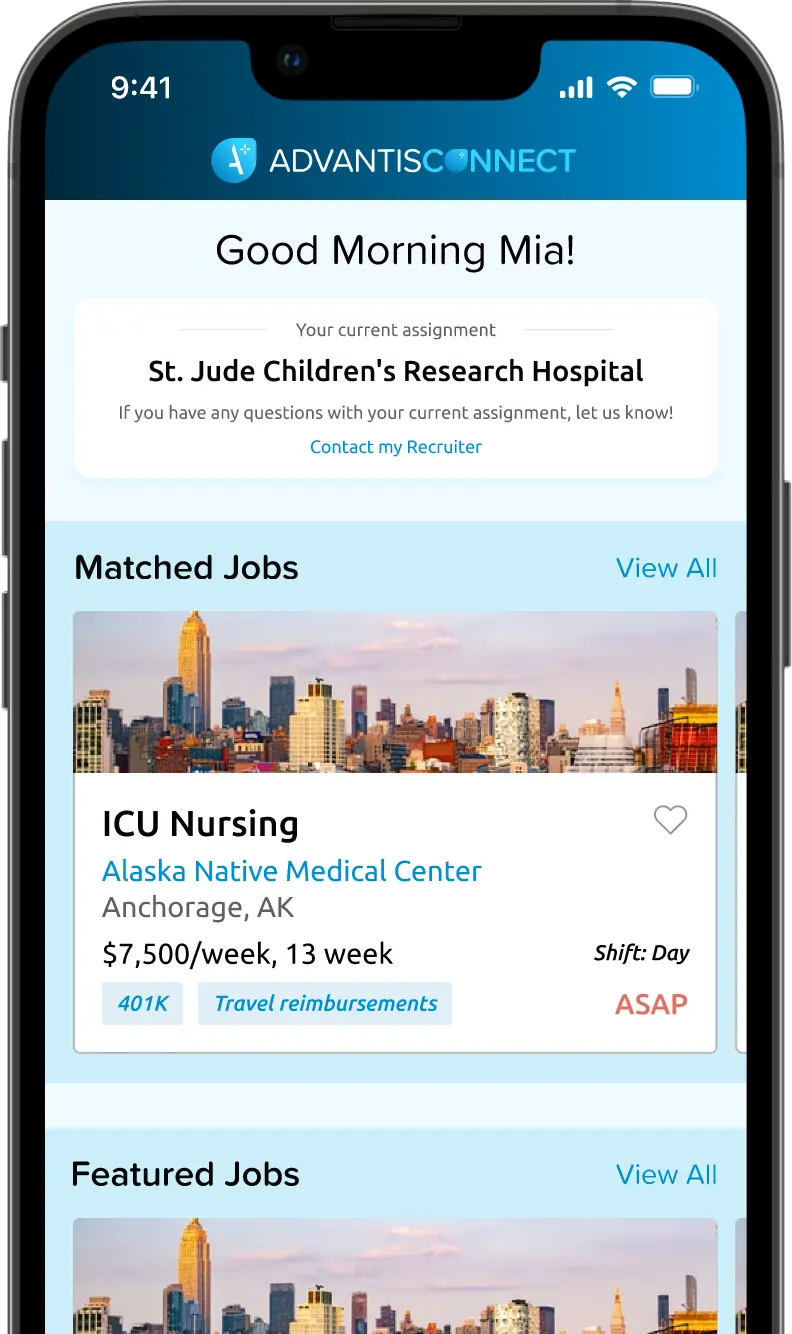The height and width of the screenshot is (1334, 792).
Task: Tap View All next to Matched Jobs
Action: (666, 568)
